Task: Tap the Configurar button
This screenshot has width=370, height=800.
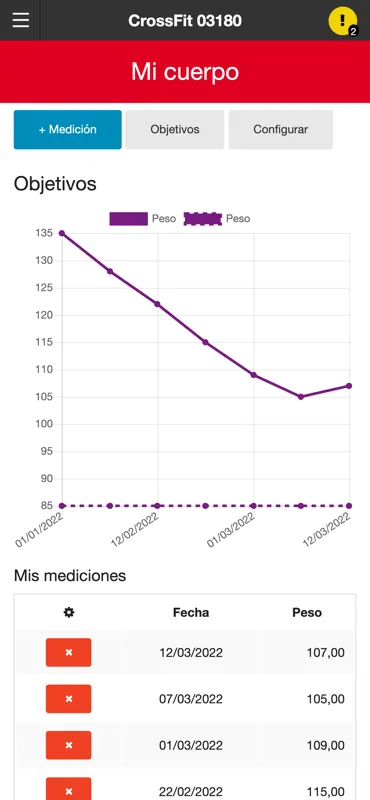Action: 281,130
